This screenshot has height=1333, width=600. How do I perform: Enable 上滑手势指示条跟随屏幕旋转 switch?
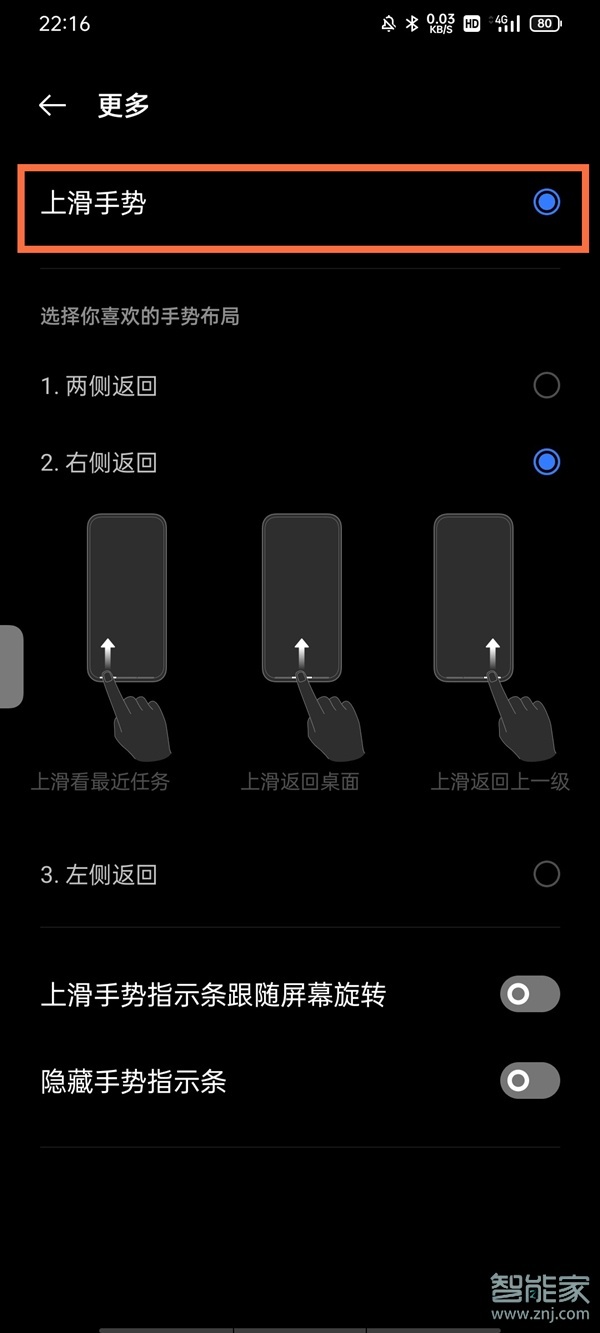(529, 994)
